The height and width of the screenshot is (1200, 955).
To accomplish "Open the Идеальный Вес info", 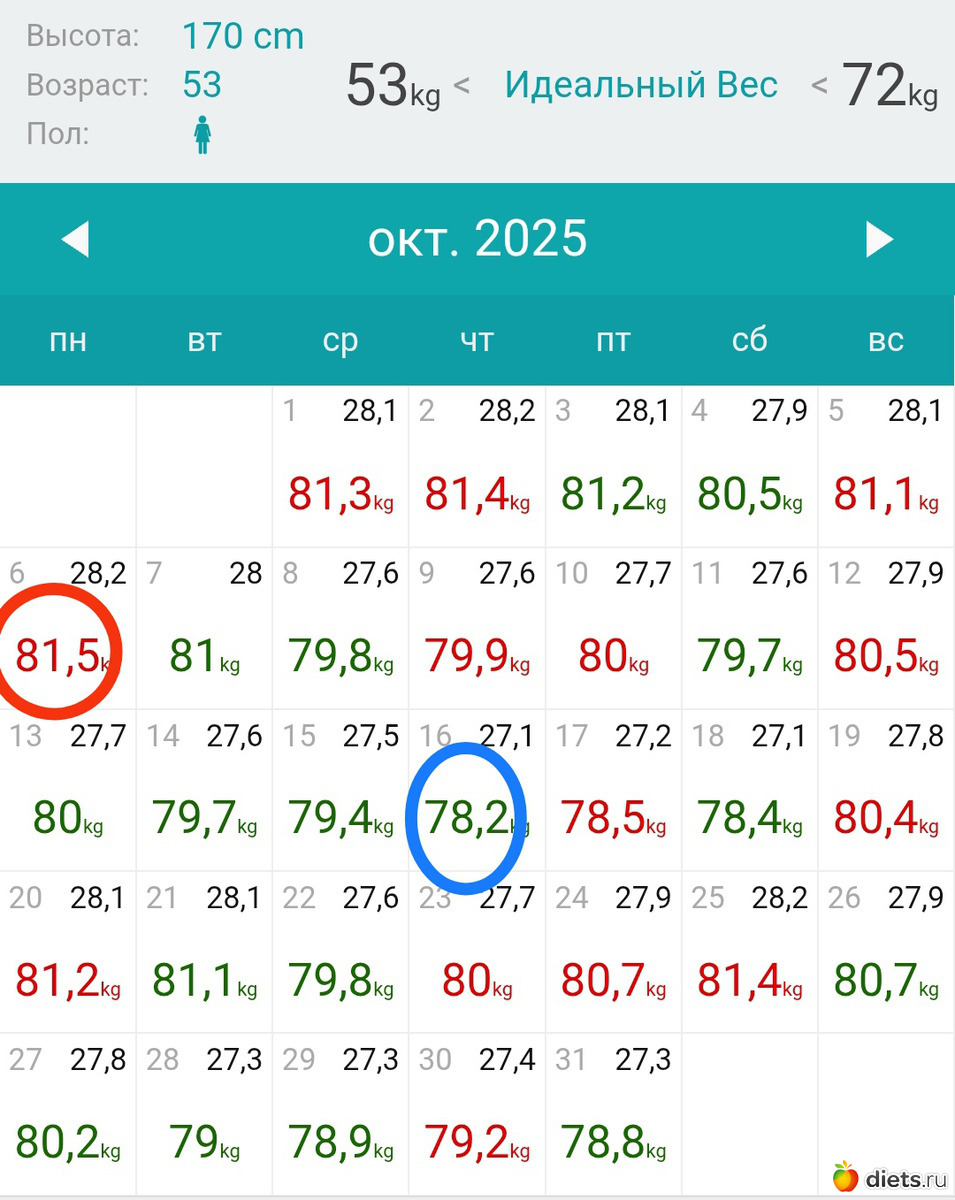I will pos(641,85).
